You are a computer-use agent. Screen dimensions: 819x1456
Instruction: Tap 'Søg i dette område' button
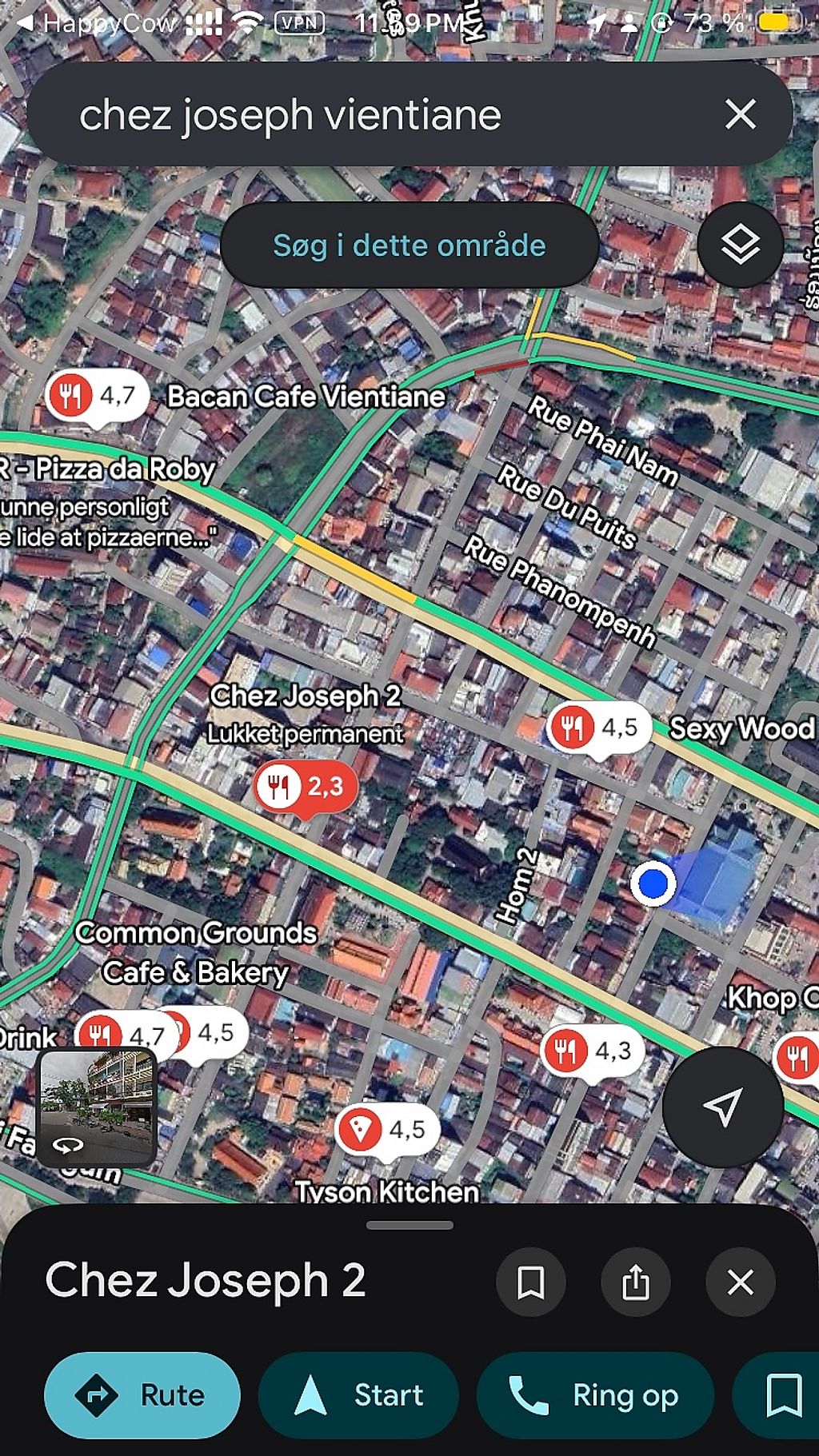[409, 245]
